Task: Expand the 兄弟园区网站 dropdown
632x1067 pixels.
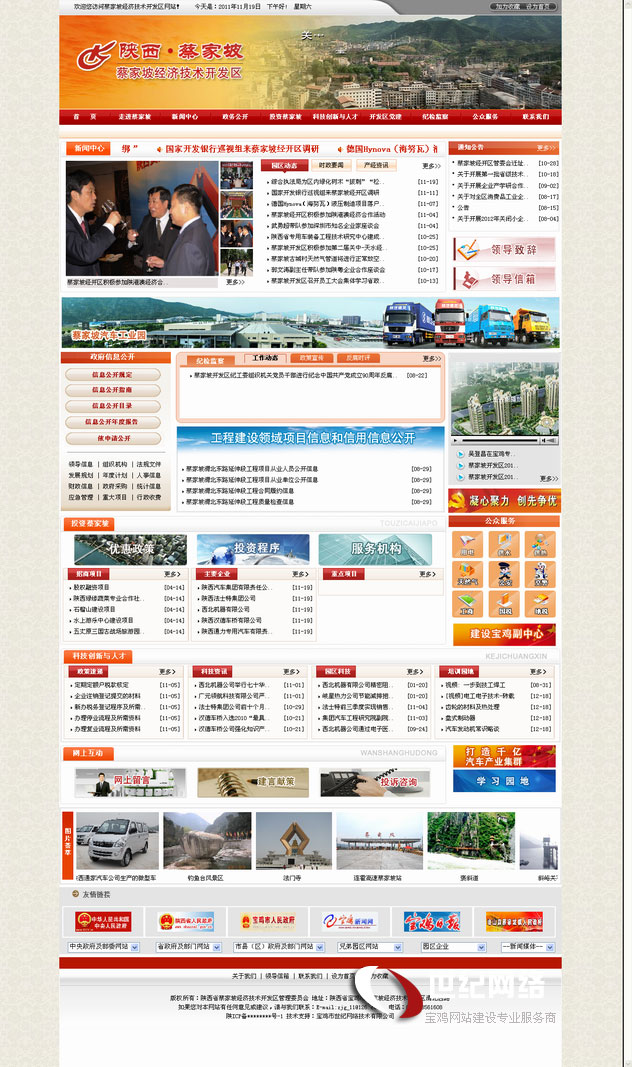Action: [x=369, y=946]
